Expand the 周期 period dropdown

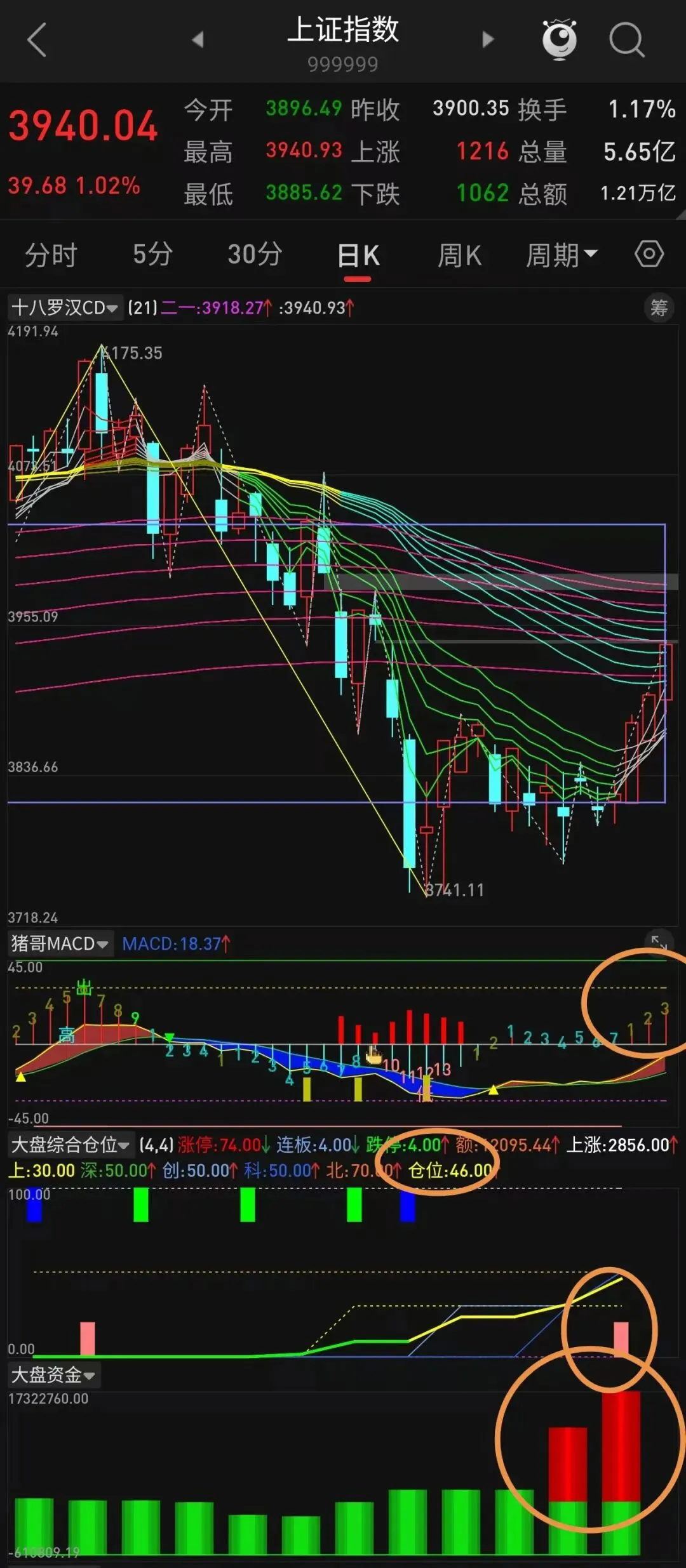562,255
